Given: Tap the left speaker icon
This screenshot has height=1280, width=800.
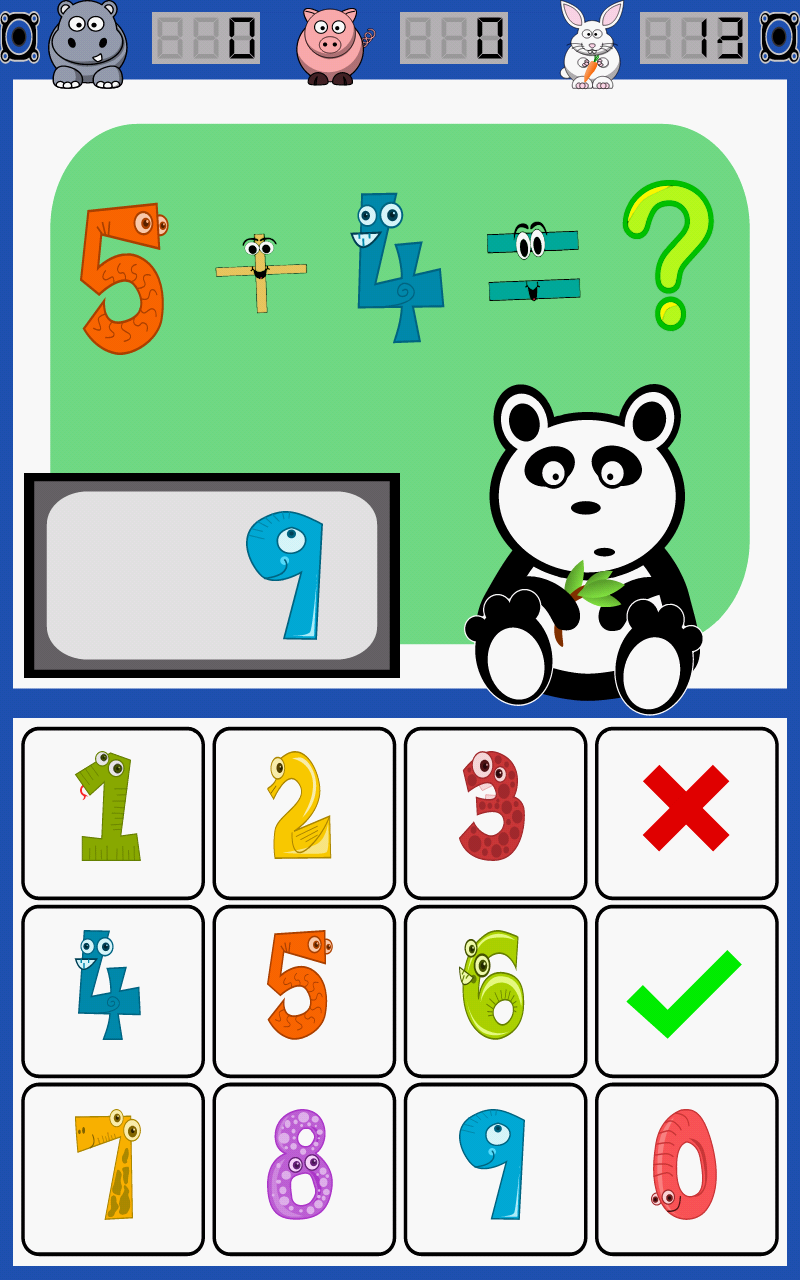Looking at the screenshot, I should [20, 38].
